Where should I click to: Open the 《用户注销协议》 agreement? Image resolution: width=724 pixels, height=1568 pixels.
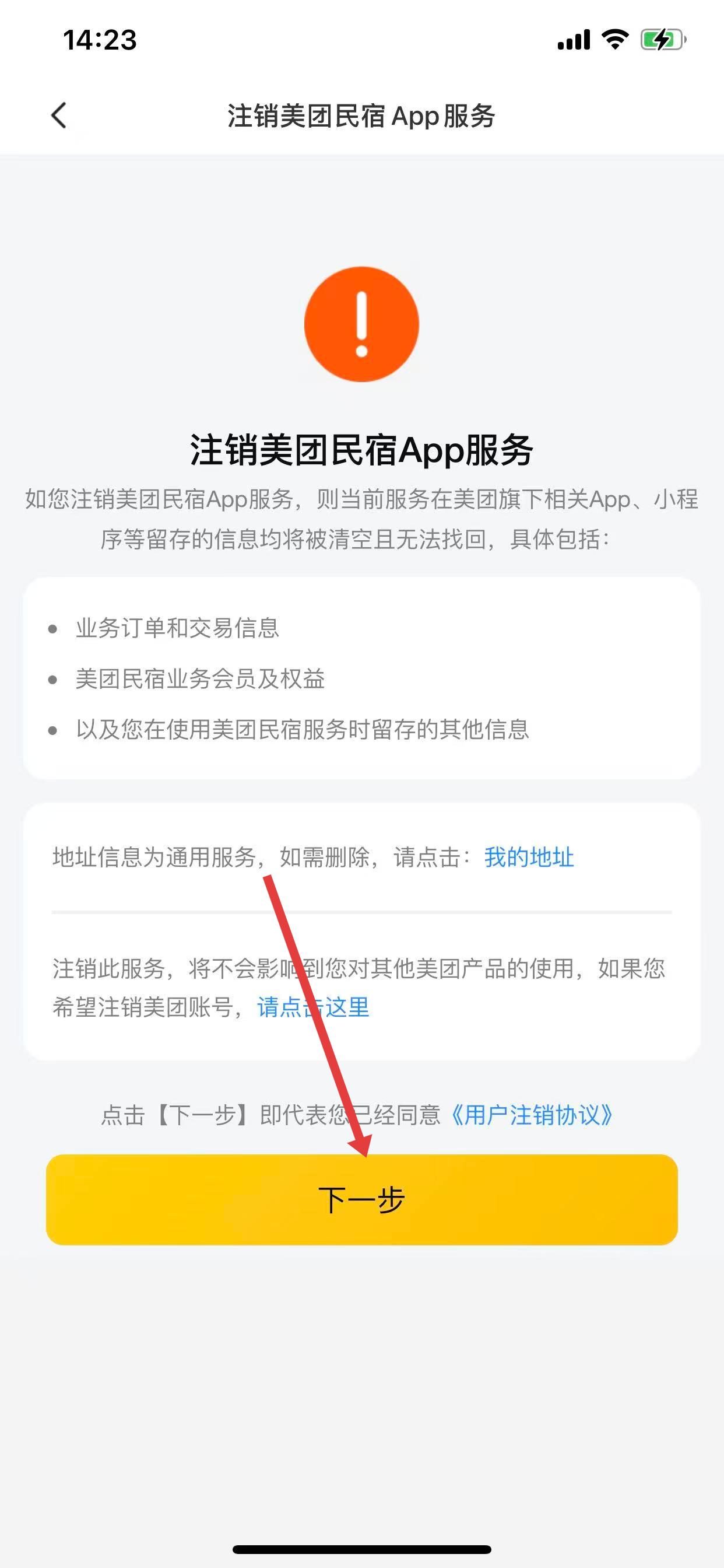531,1115
